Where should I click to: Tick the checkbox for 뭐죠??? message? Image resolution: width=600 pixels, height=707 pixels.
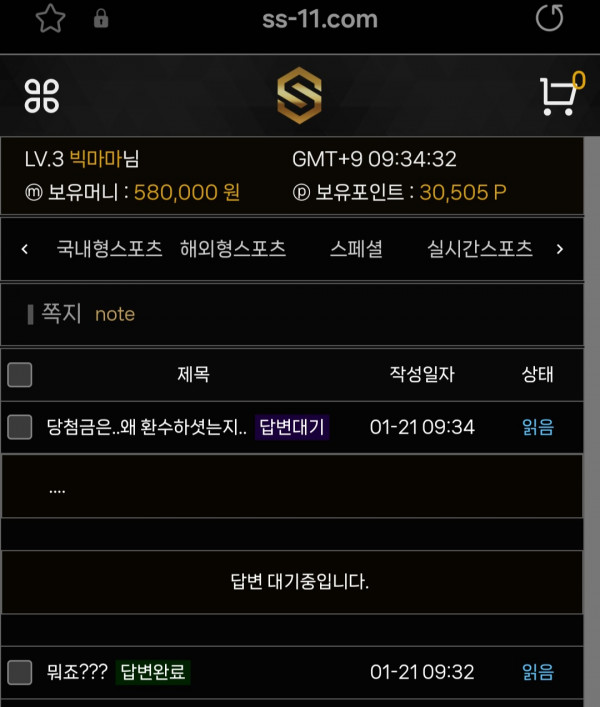[x=20, y=672]
